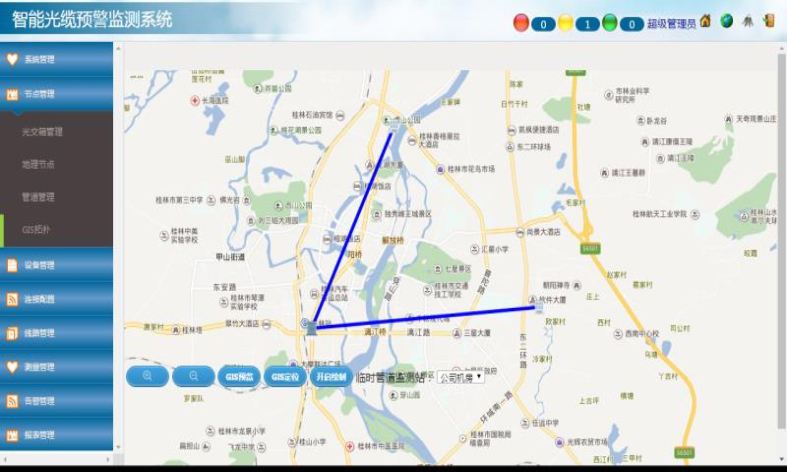The height and width of the screenshot is (472, 787).
Task: Select the GIS拓扑 submenu item
Action: click(36, 230)
